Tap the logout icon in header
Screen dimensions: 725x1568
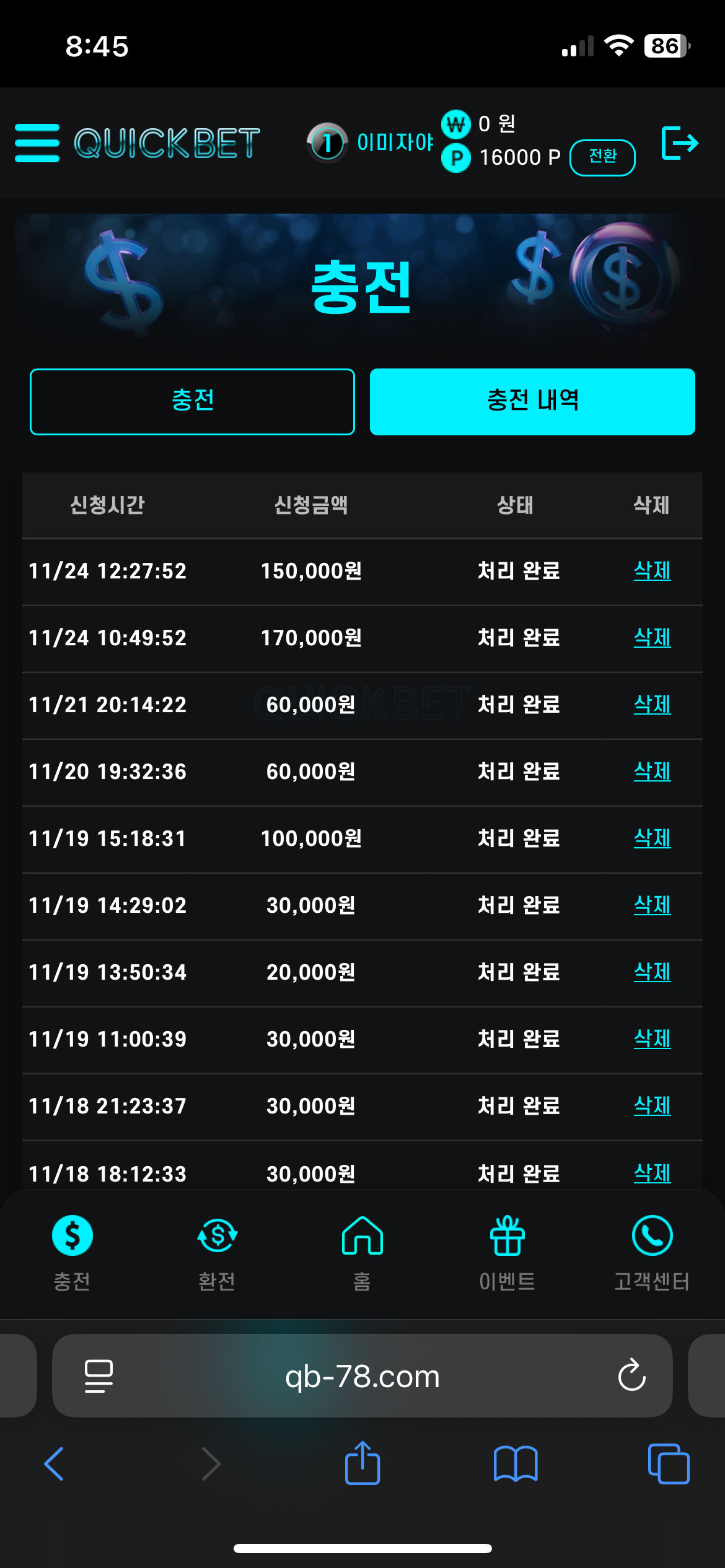click(680, 143)
